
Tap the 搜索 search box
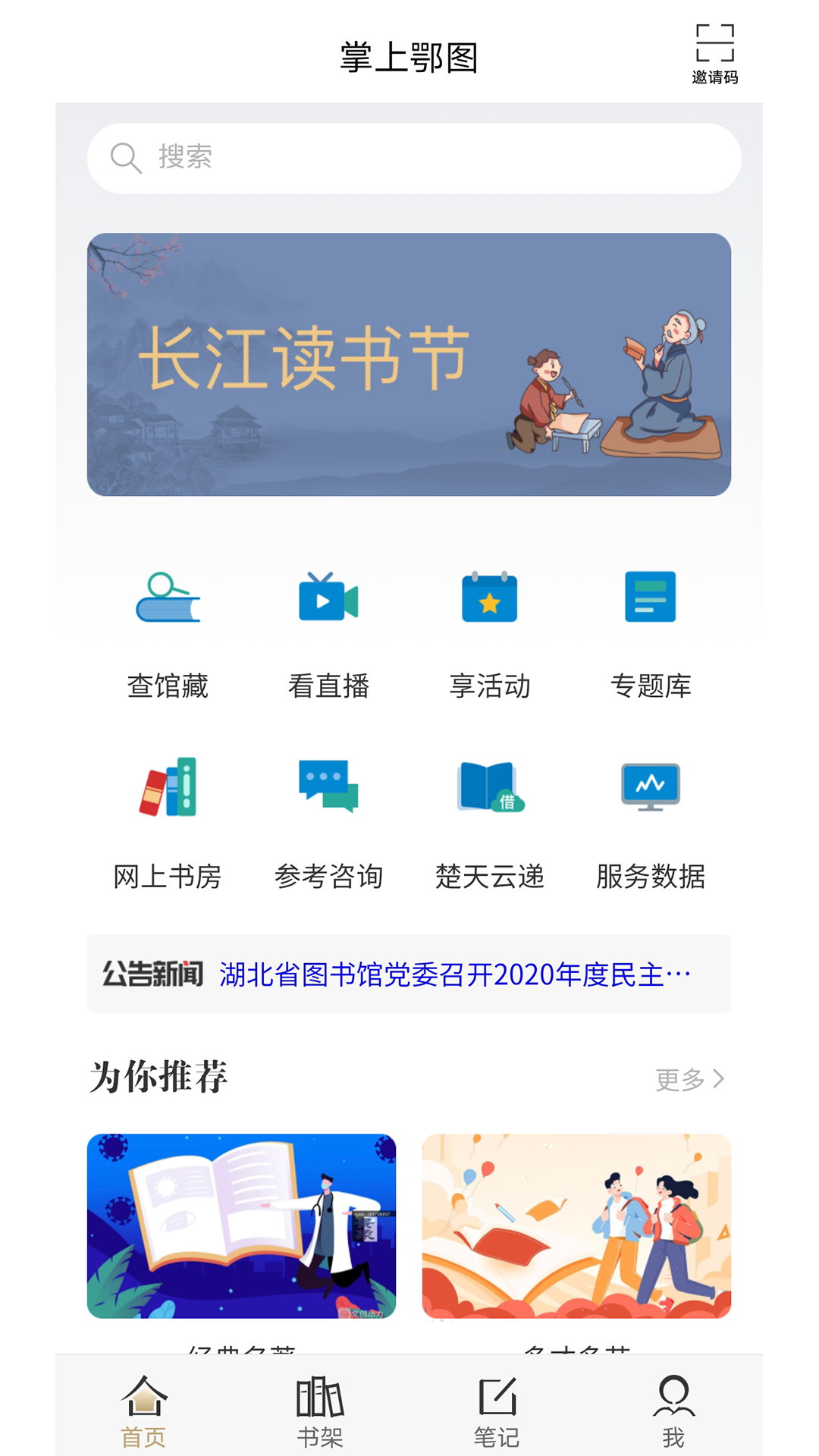(413, 158)
